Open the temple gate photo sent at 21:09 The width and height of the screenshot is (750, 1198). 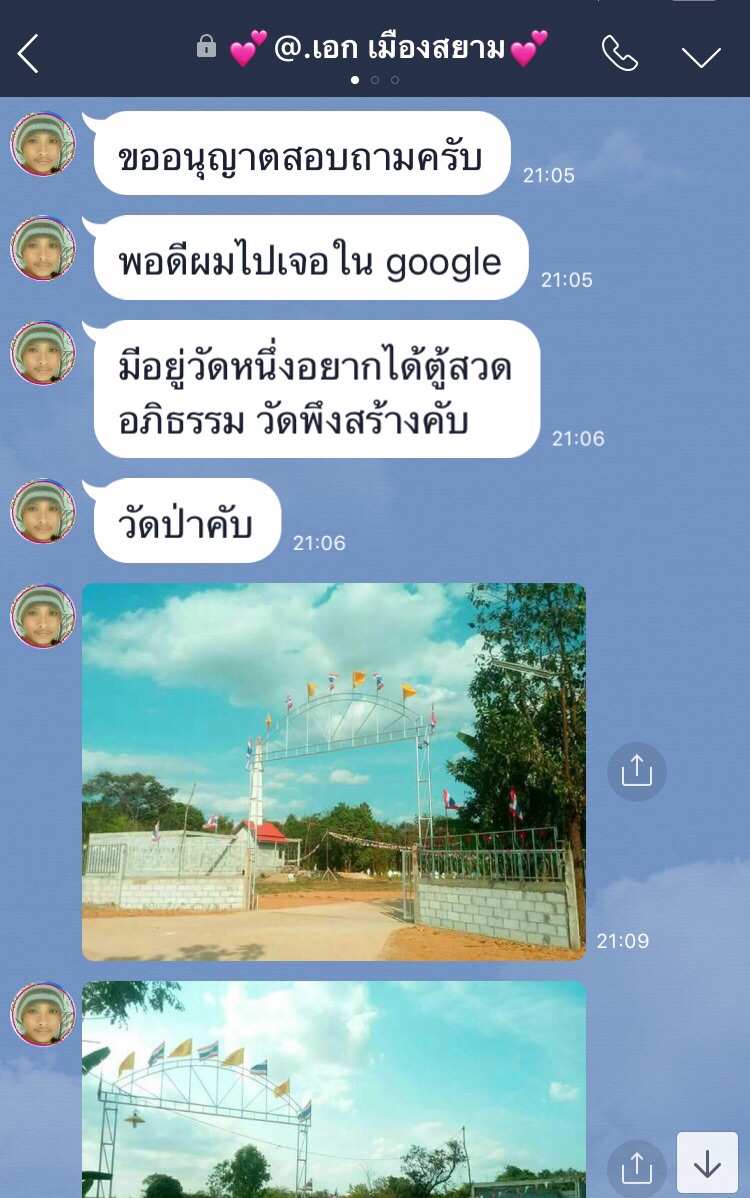coord(334,771)
